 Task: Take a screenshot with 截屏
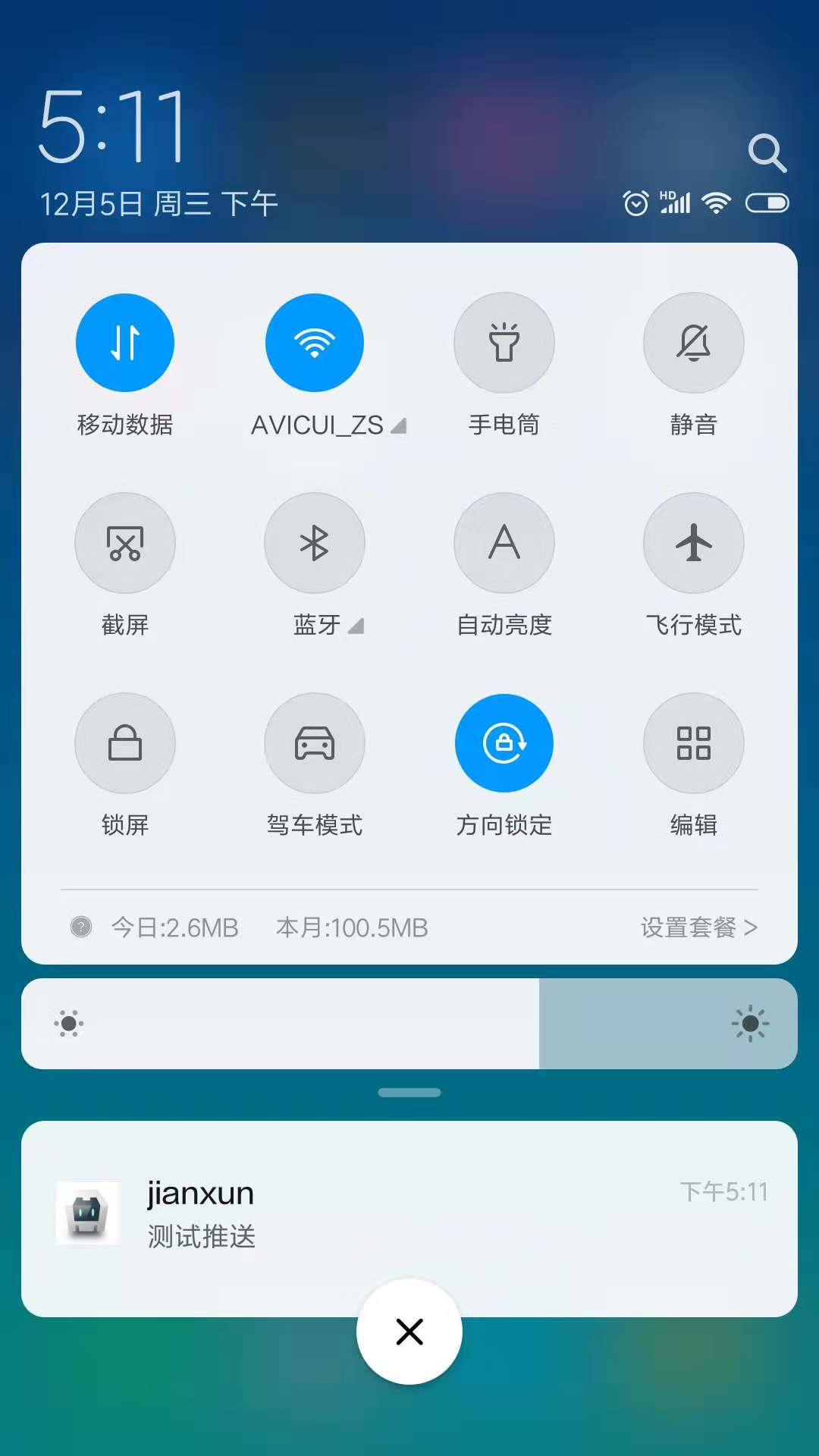coord(125,543)
